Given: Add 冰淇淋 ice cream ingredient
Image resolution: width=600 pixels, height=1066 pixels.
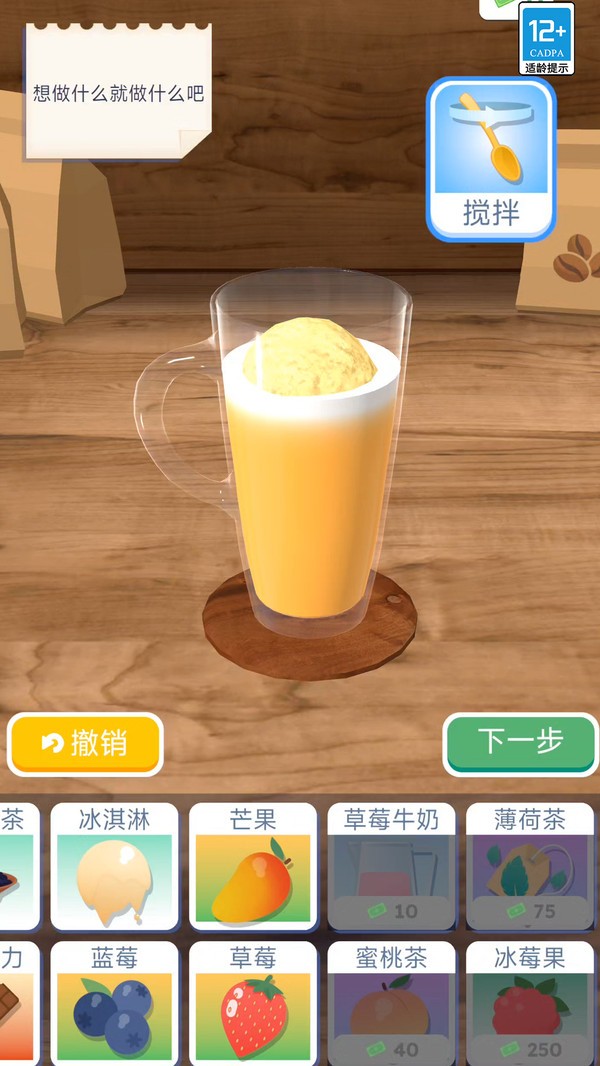Looking at the screenshot, I should click(x=114, y=867).
